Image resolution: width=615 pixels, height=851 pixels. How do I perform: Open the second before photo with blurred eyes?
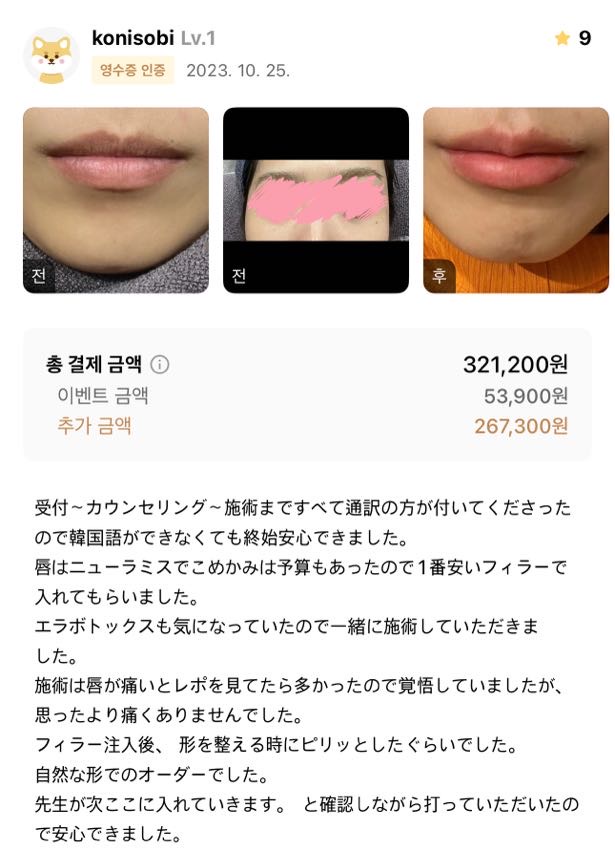316,200
